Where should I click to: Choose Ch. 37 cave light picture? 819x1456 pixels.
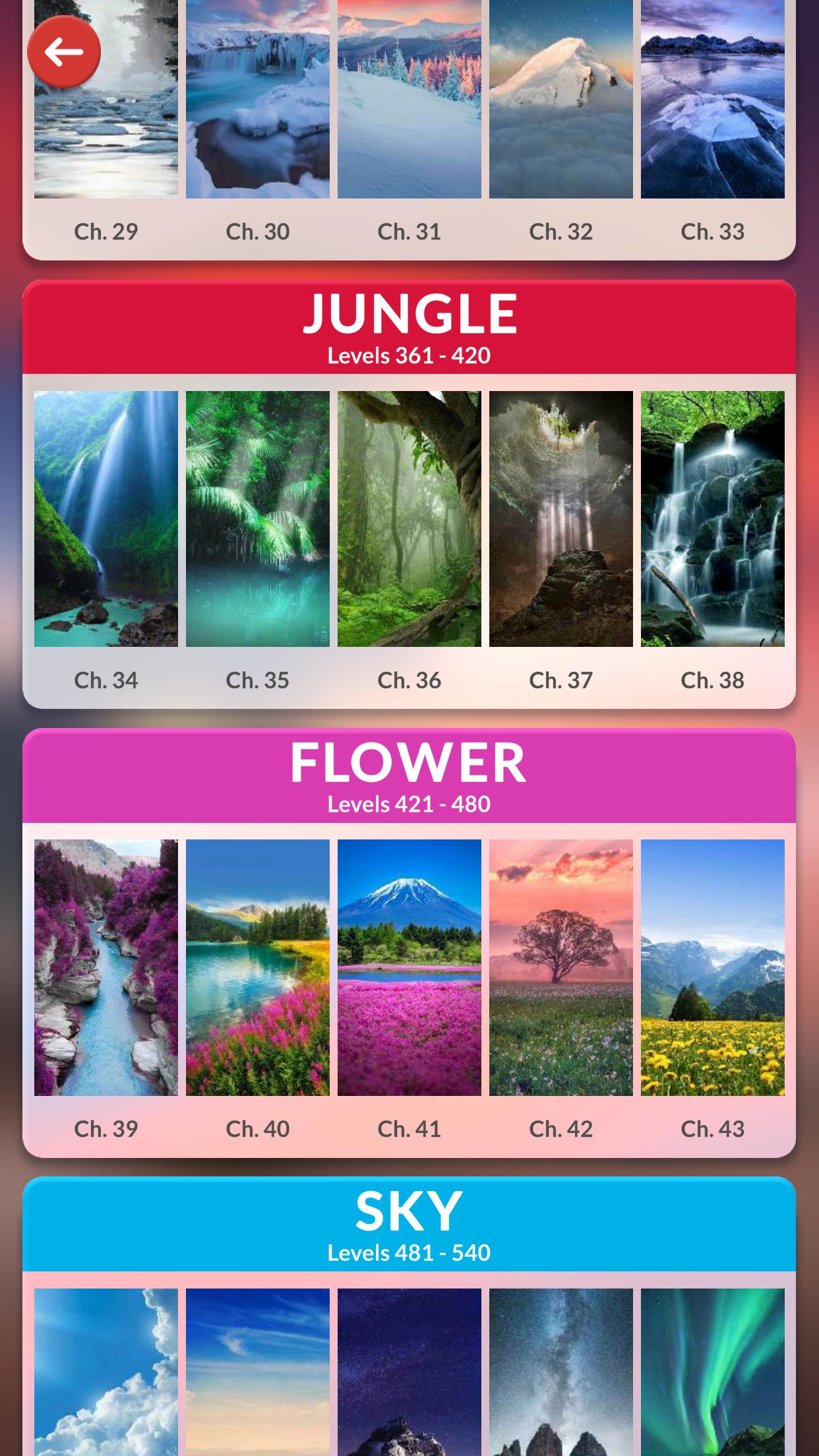click(561, 518)
